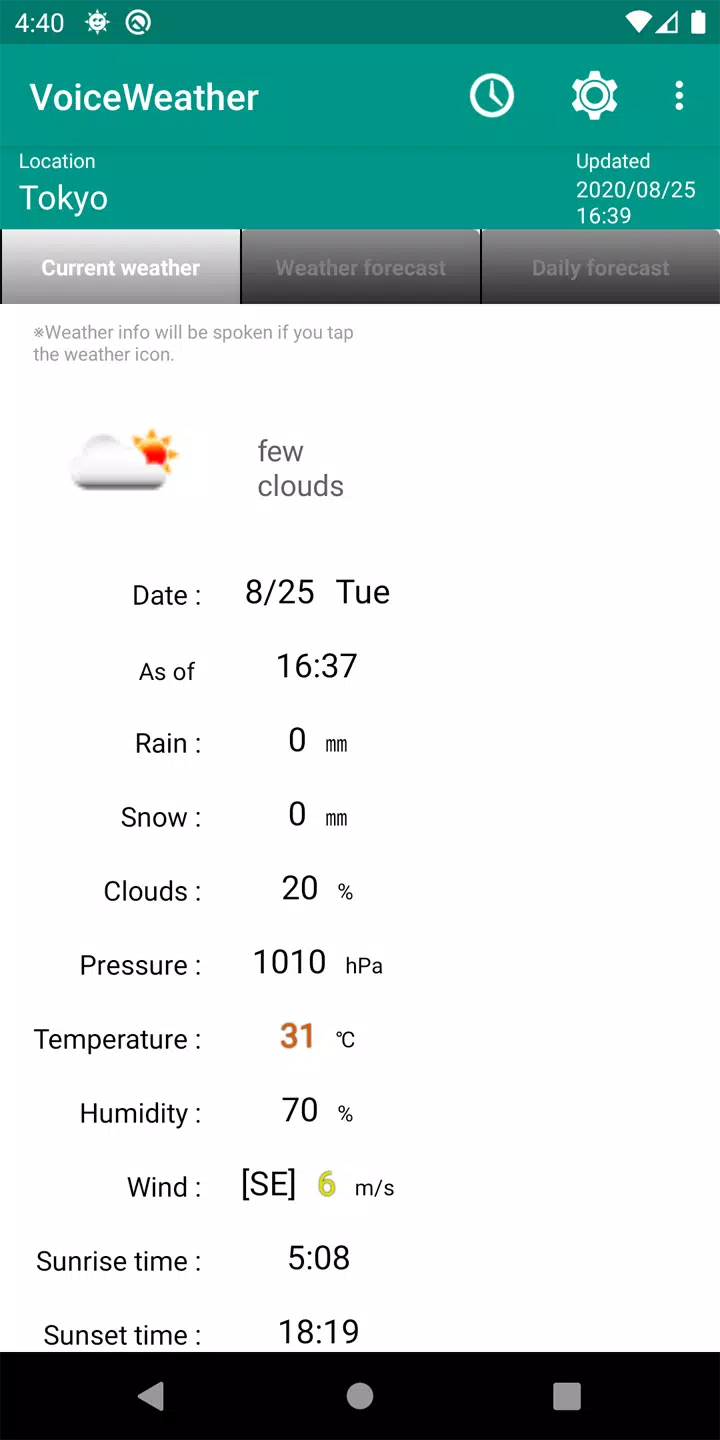Open the settings gear icon
Image resolution: width=720 pixels, height=1440 pixels.
coord(593,95)
